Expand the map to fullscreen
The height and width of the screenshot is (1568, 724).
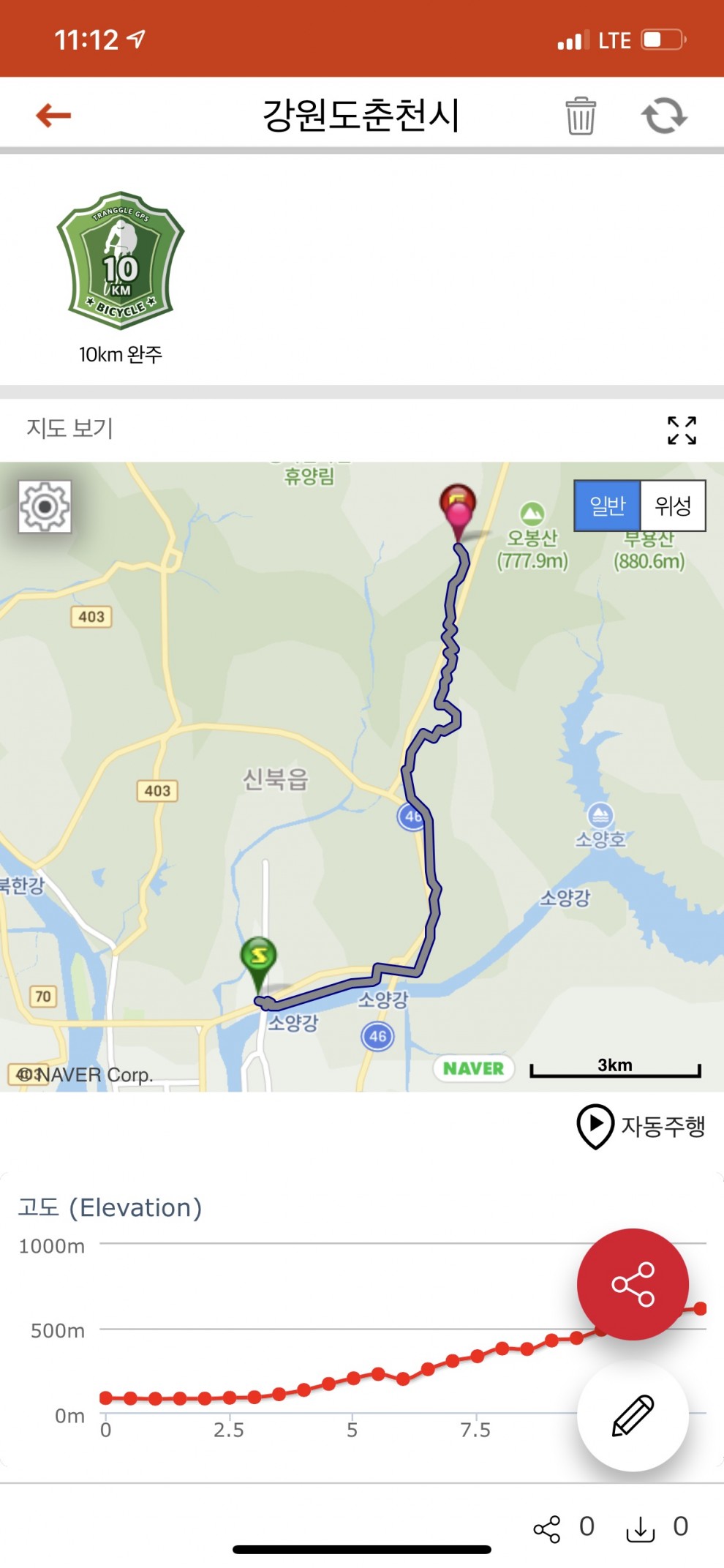click(x=682, y=430)
